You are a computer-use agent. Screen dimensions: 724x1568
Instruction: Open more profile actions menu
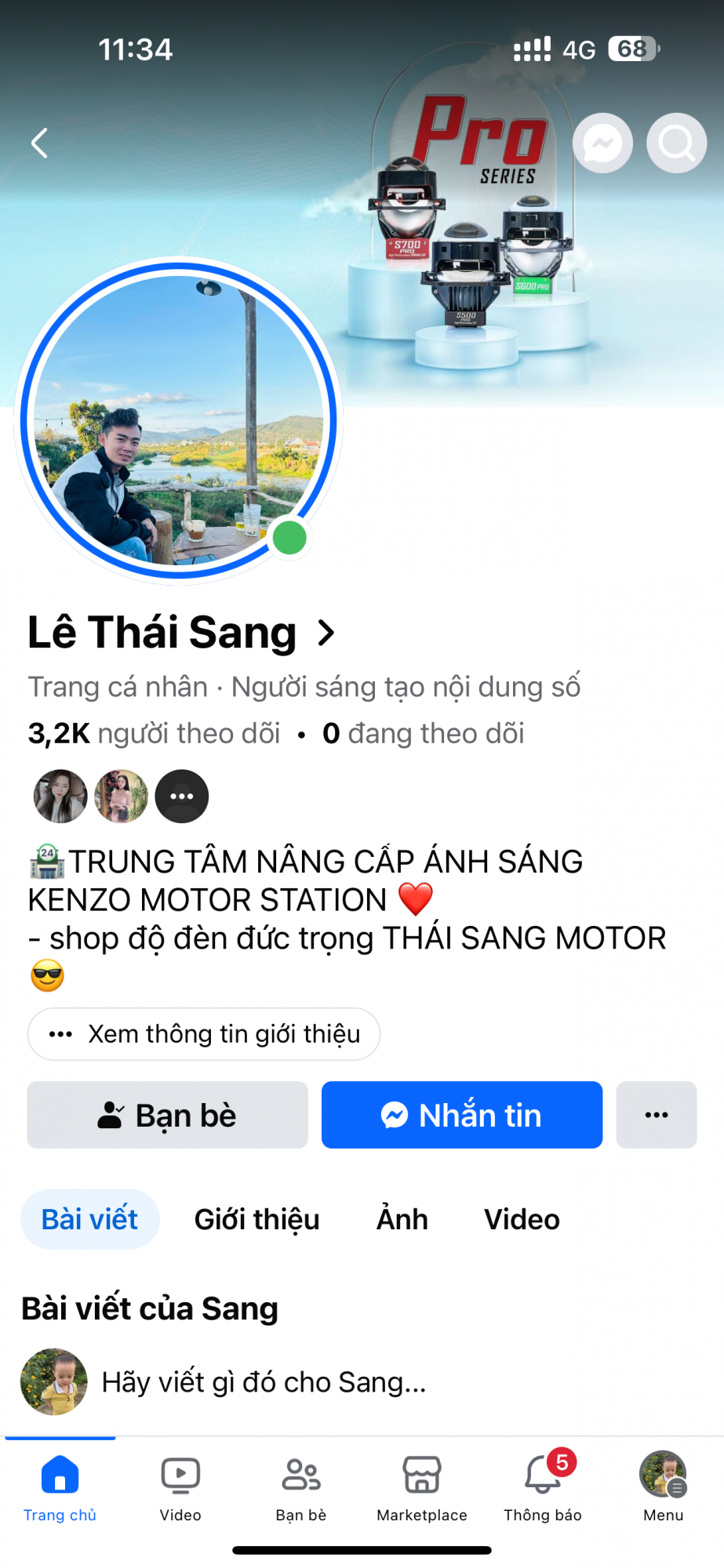coord(657,1115)
